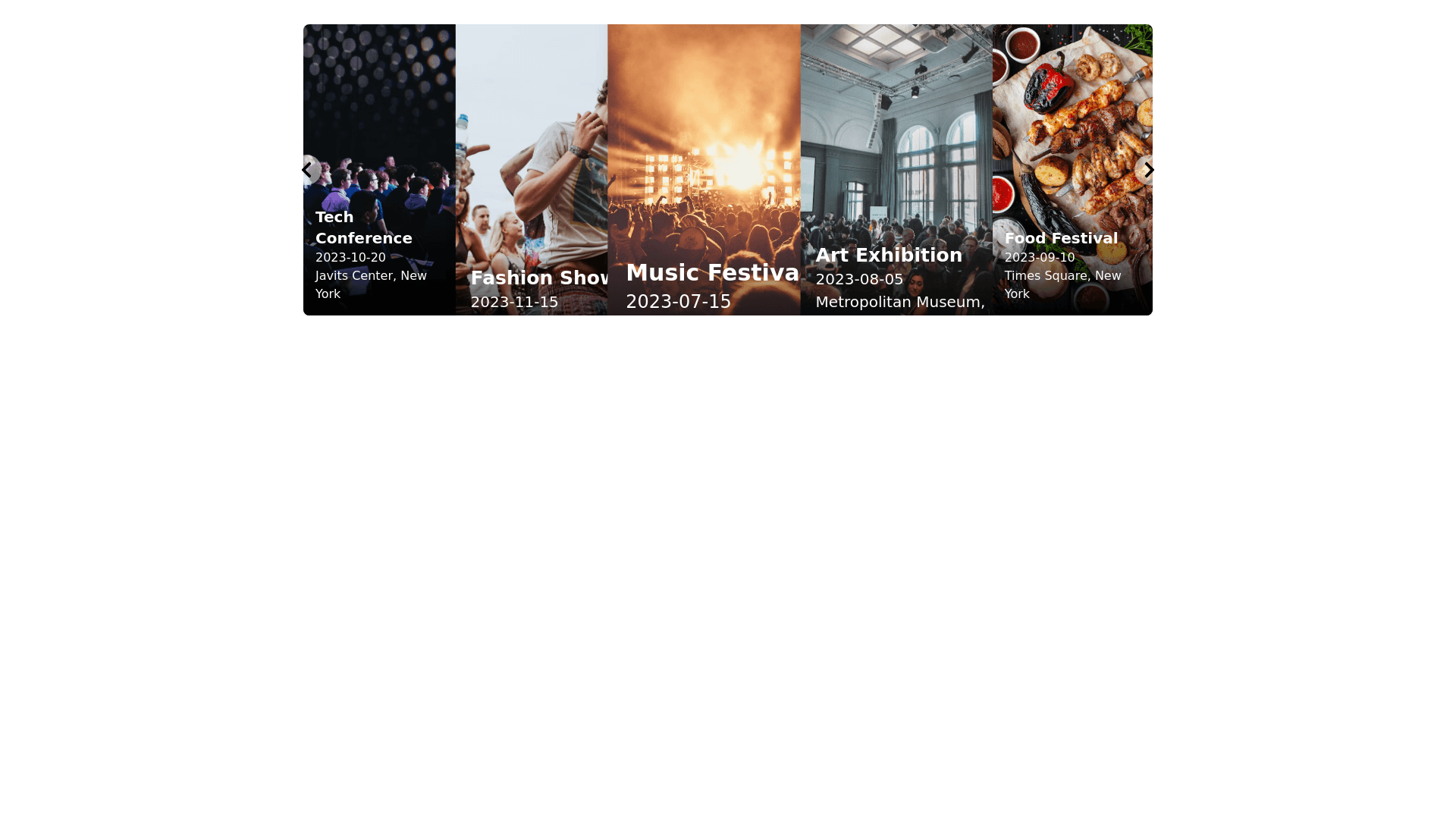Go to the previous carousel slide
This screenshot has height=819, width=1456.
(308, 170)
